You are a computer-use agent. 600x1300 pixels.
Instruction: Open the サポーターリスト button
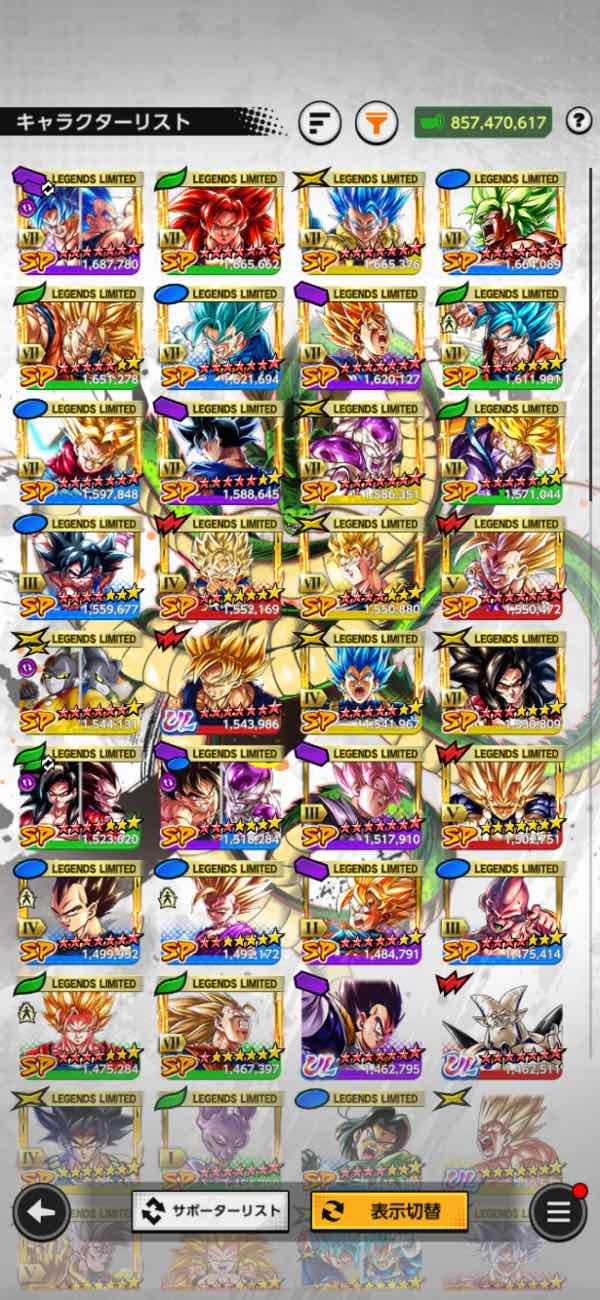[x=210, y=1211]
